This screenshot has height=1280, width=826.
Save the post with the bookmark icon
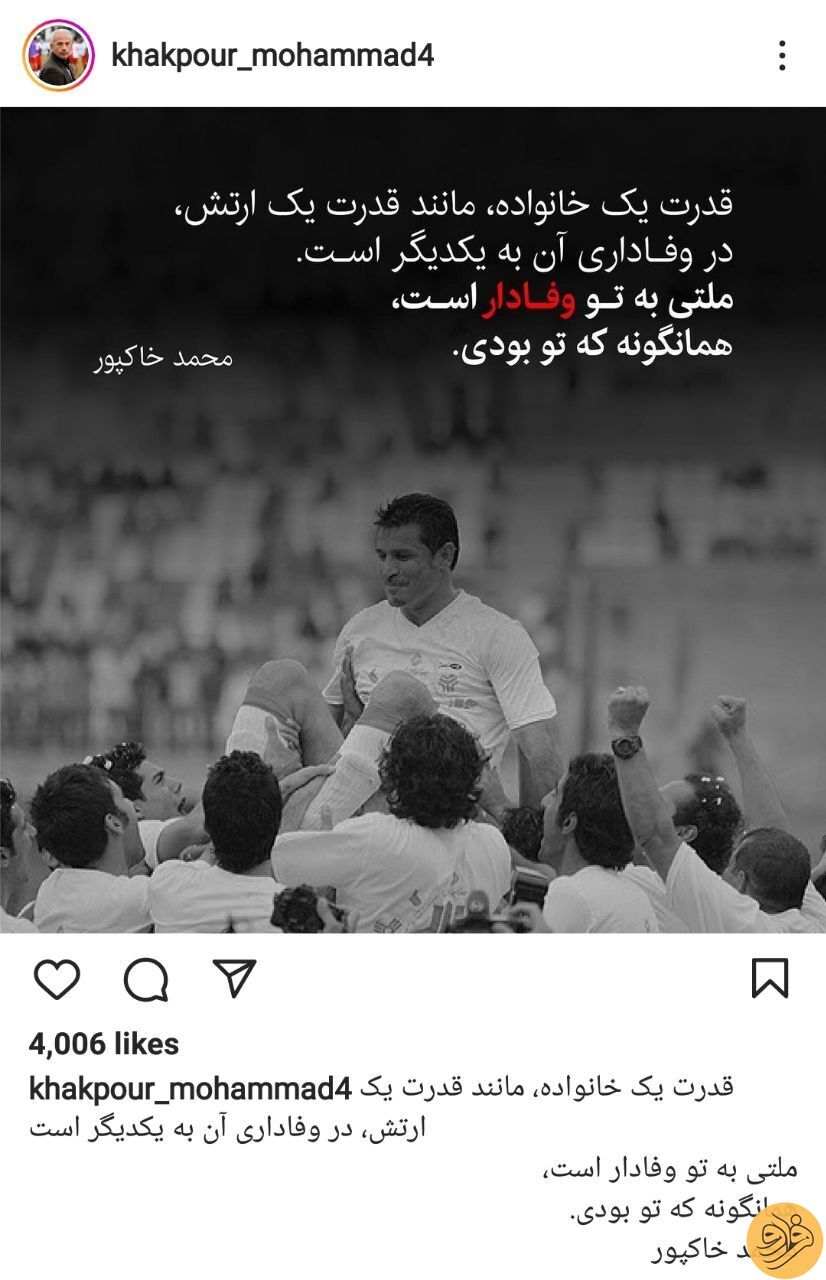click(769, 978)
